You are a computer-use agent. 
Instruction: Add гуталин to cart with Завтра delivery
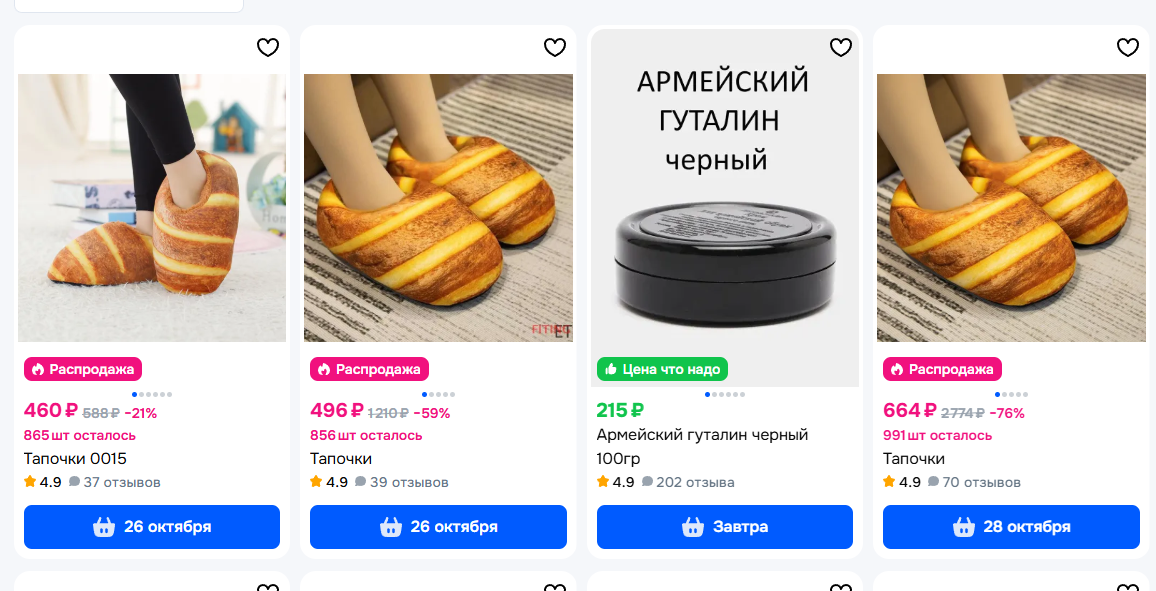724,527
